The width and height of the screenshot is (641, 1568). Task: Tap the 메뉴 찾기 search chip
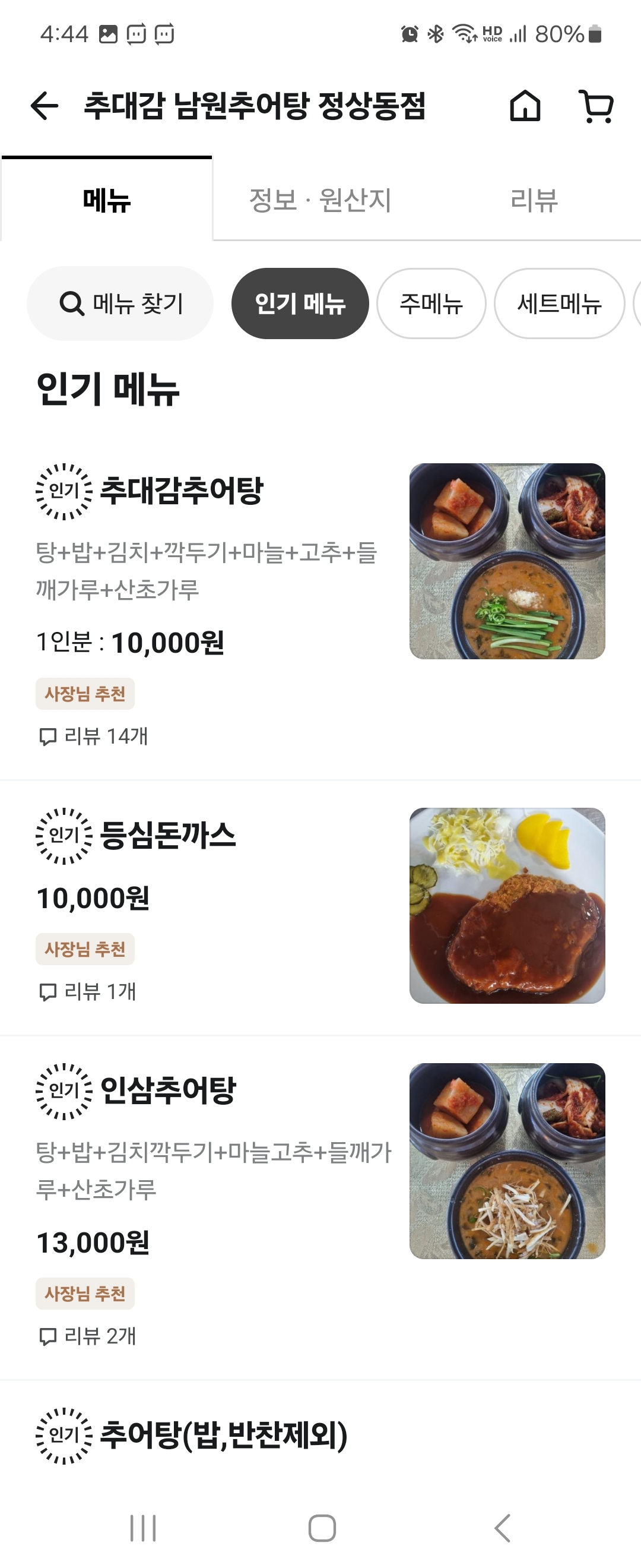120,303
